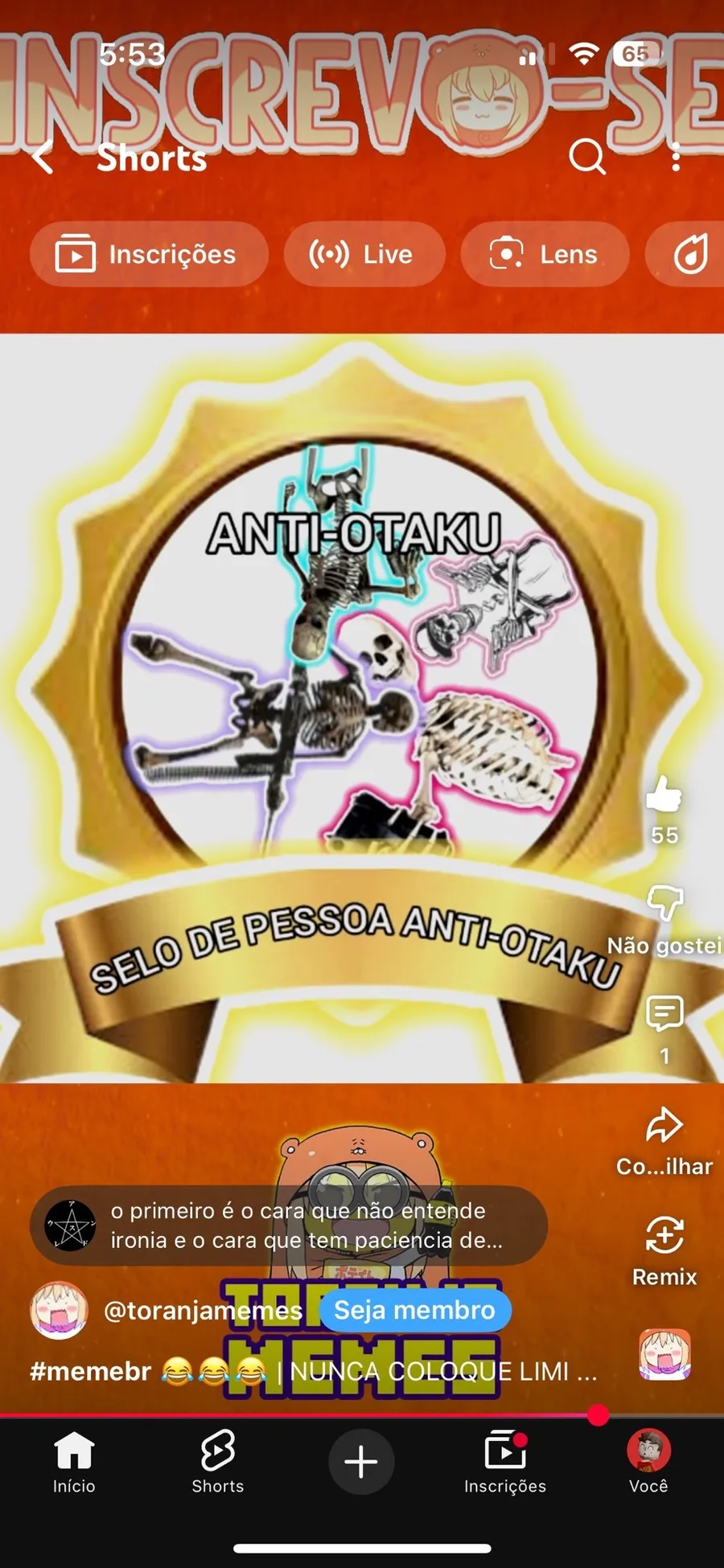Screen dimensions: 724x1568
Task: Select the Inscrições chip
Action: point(148,255)
